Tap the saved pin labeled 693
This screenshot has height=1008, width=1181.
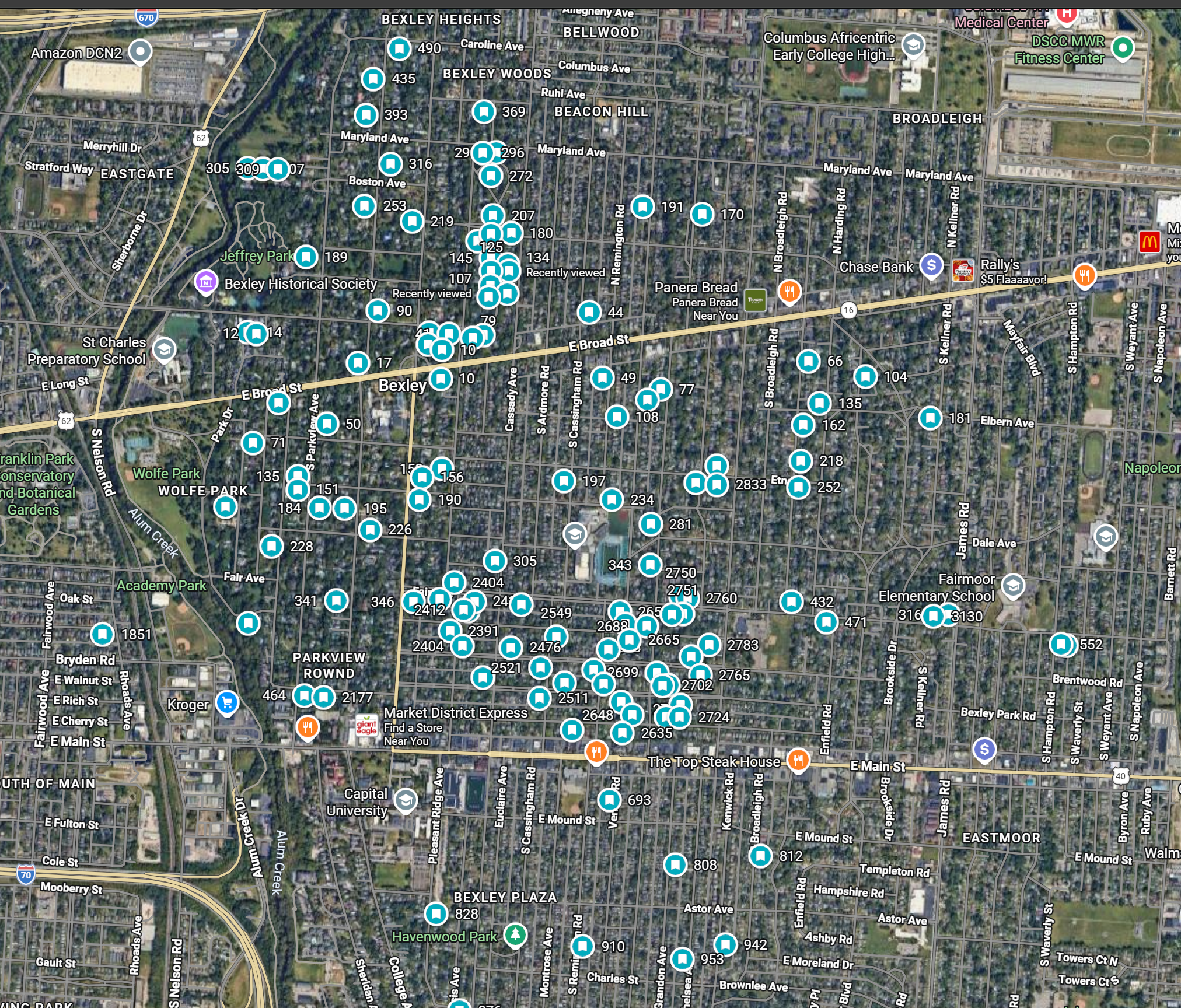[x=609, y=800]
